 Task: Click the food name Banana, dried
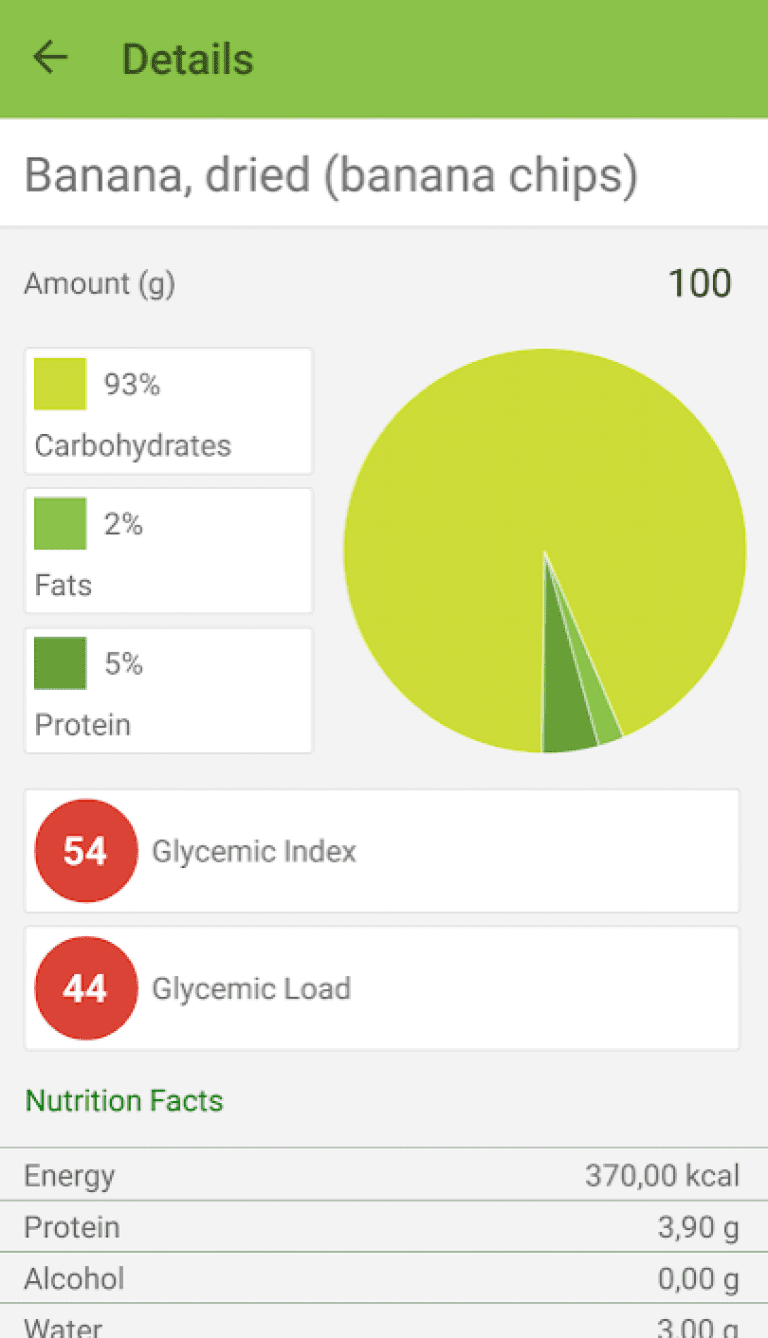(334, 175)
